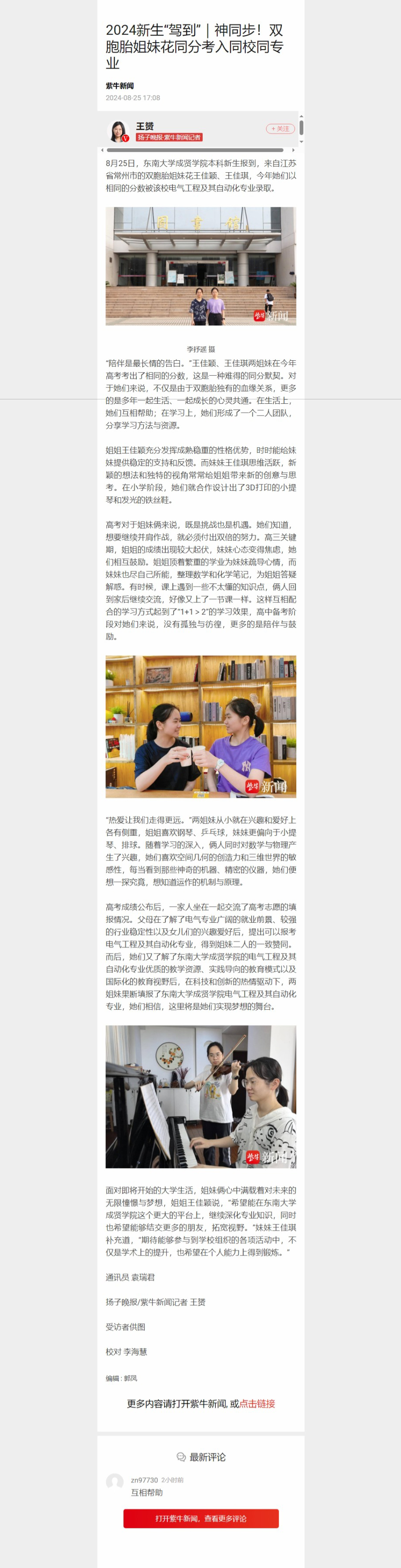The image size is (401, 1568).
Task: Tap 打开紫牛新闻，查看更多评论 button
Action: [200, 1518]
